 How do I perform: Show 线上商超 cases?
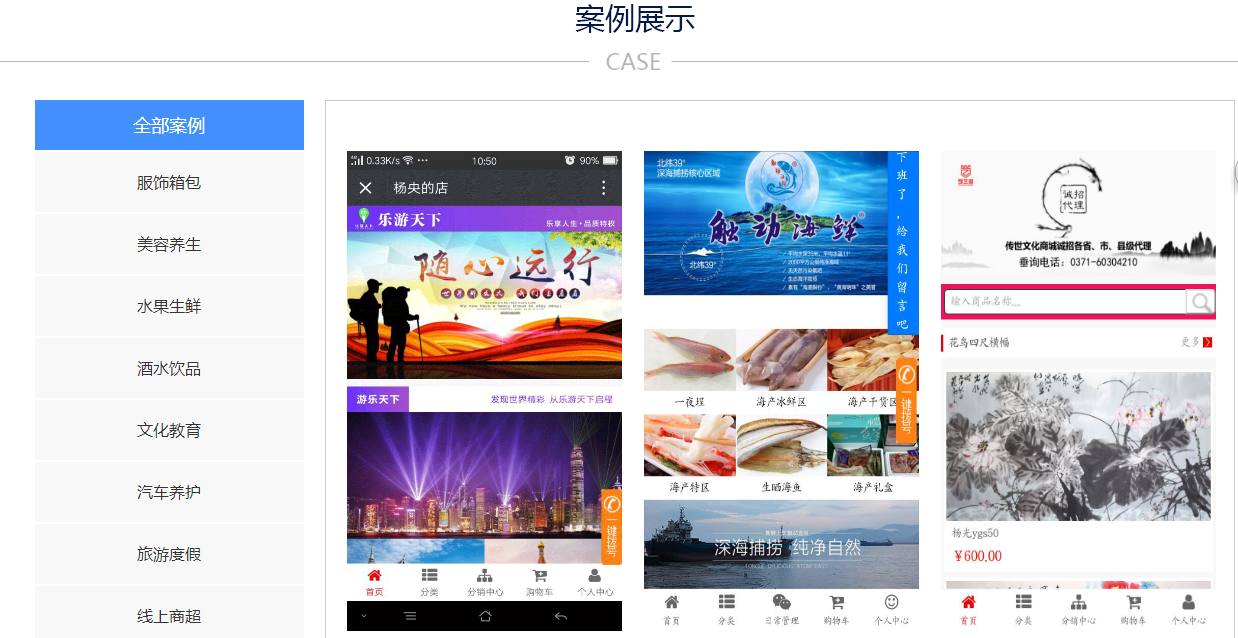coord(169,616)
